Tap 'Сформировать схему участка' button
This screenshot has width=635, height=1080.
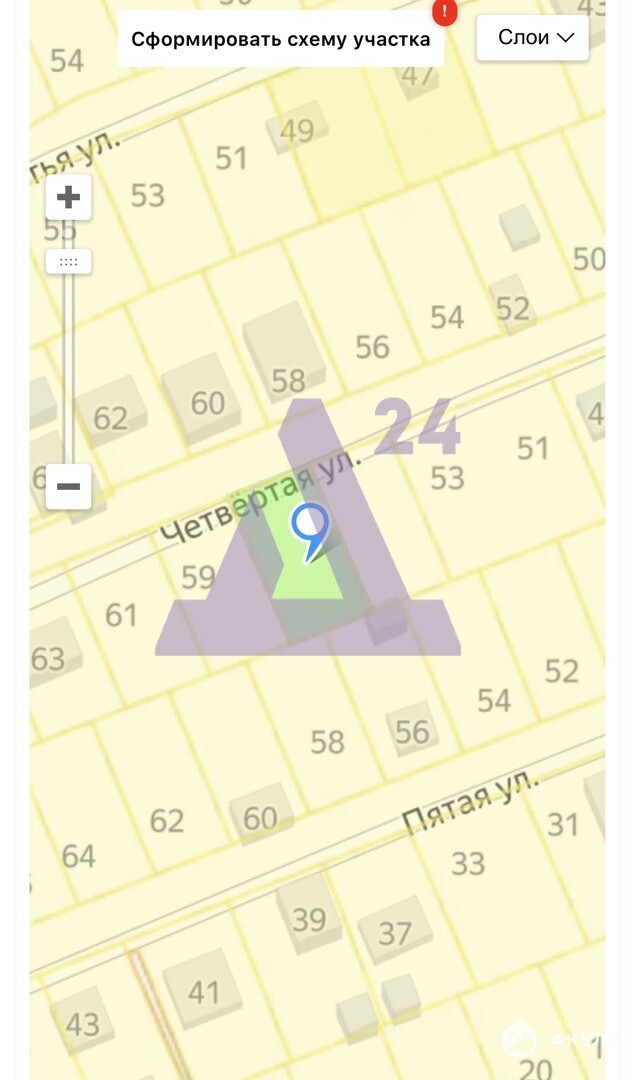coord(280,40)
